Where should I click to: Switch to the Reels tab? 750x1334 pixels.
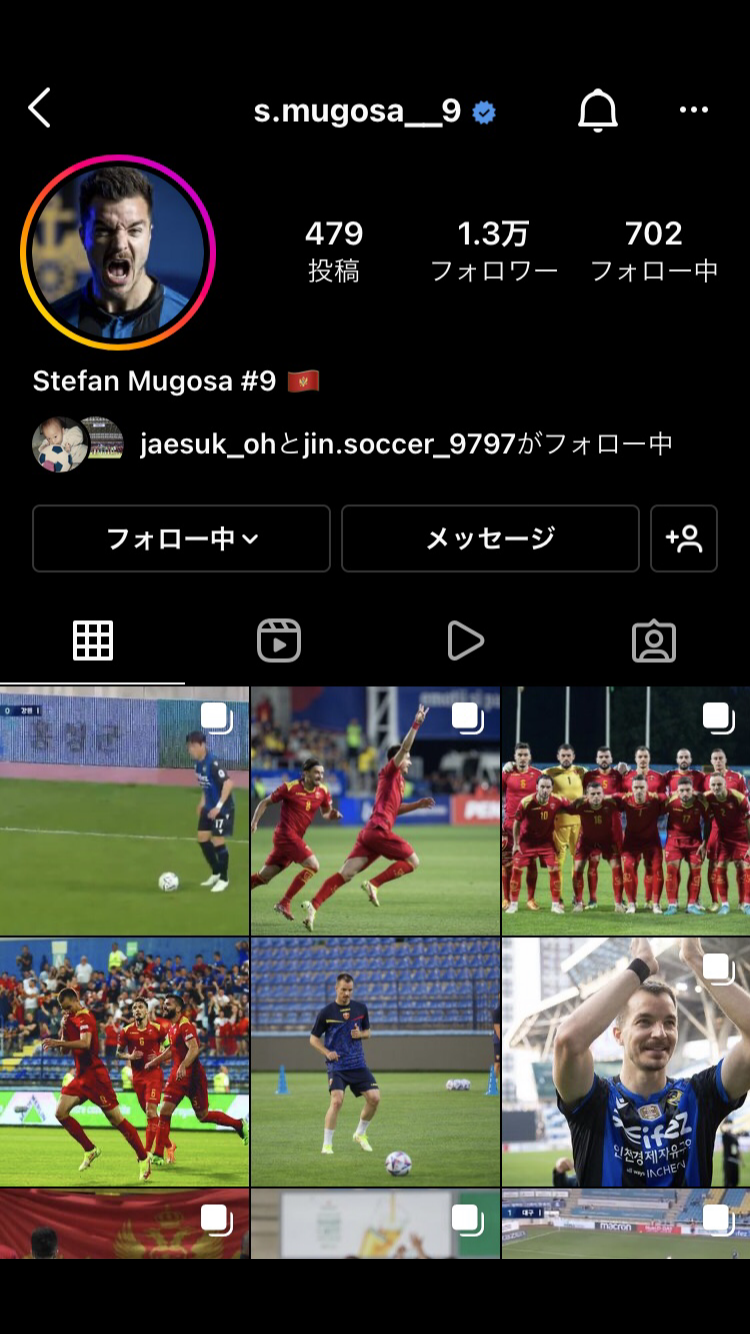[x=279, y=641]
